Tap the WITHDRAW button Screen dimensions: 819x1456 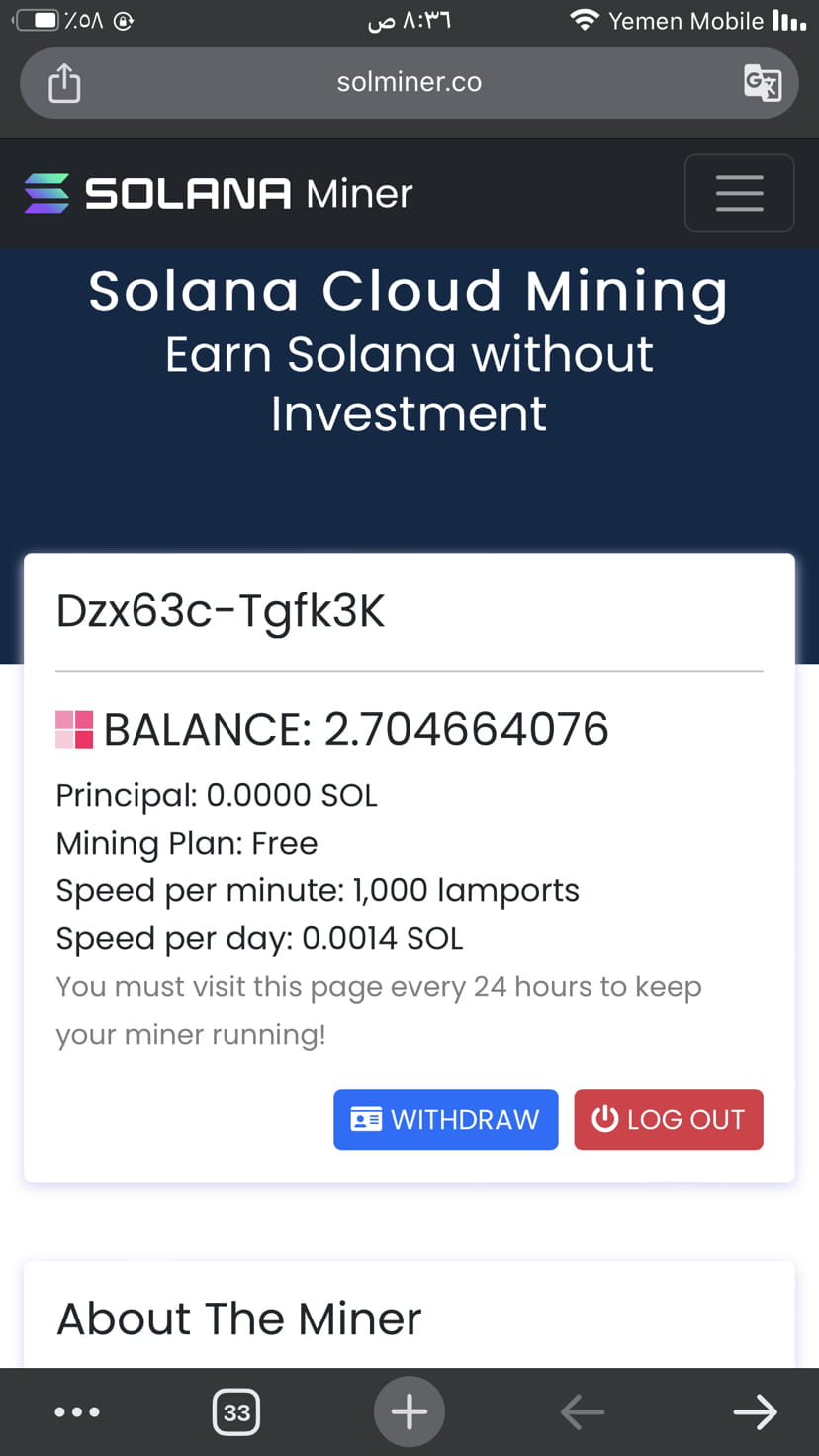tap(445, 1119)
